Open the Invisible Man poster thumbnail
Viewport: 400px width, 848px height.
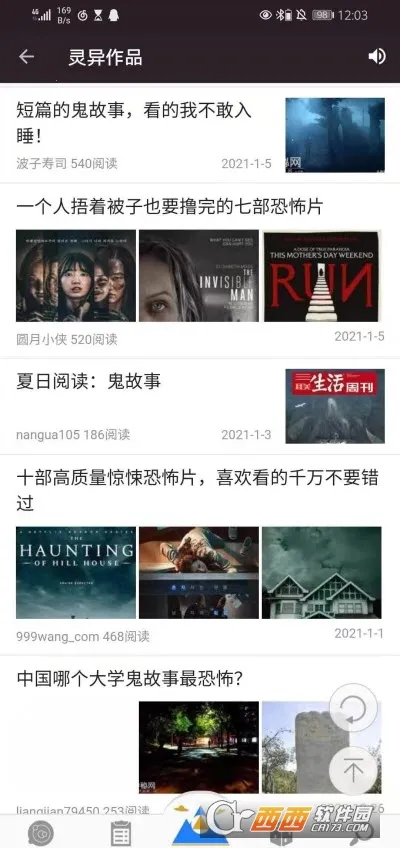click(x=199, y=276)
